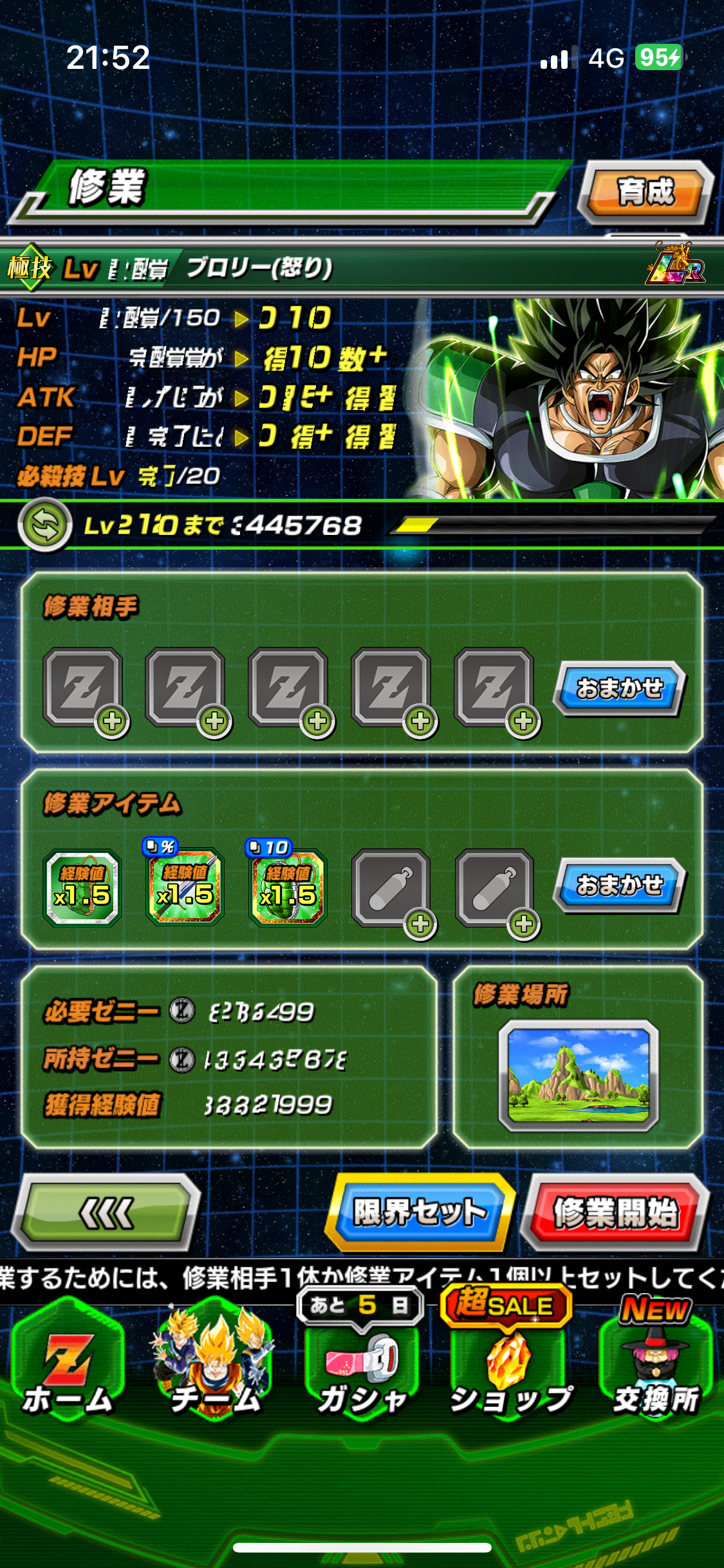724x1568 pixels.
Task: Open the ホーム tab
Action: coord(68,1370)
